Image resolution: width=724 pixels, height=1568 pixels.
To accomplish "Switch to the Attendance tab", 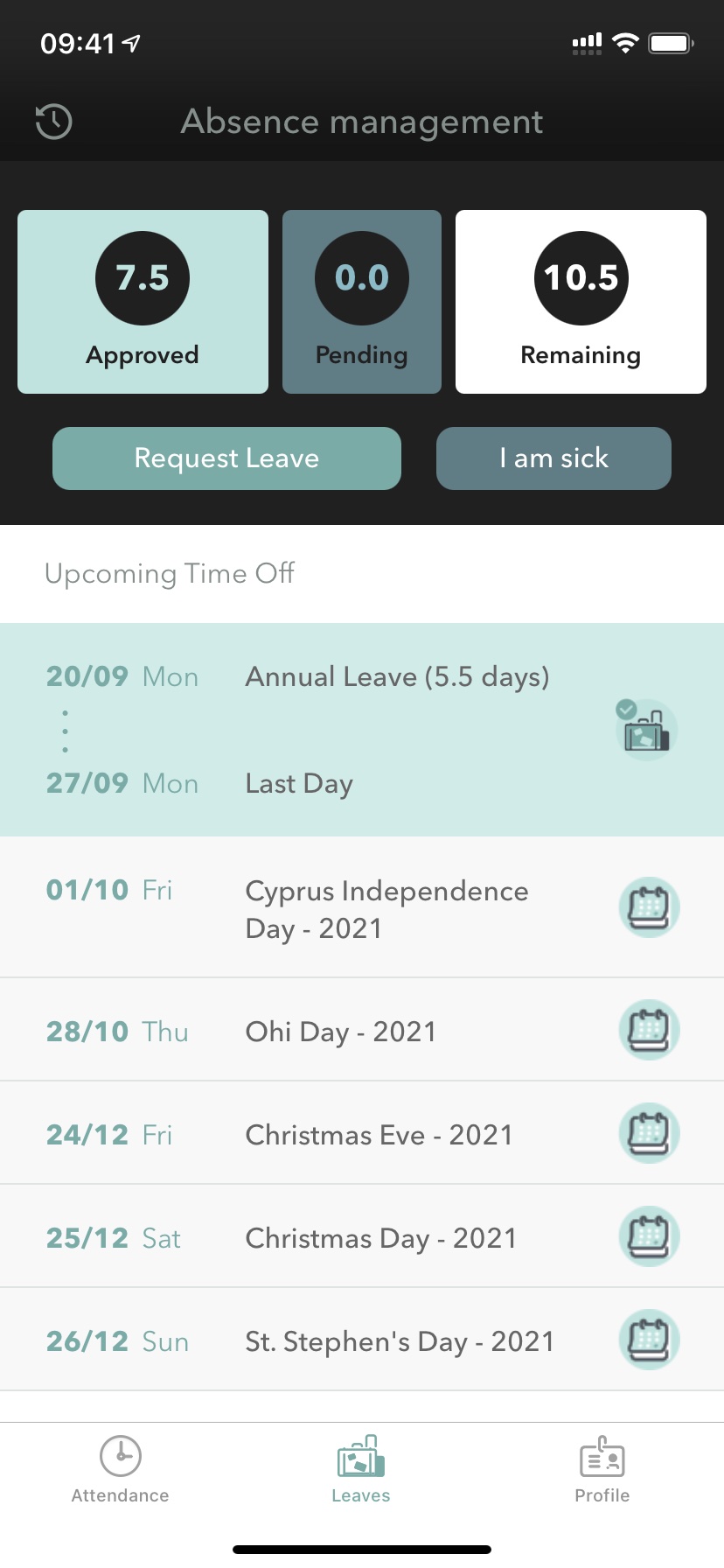I will tap(121, 1470).
